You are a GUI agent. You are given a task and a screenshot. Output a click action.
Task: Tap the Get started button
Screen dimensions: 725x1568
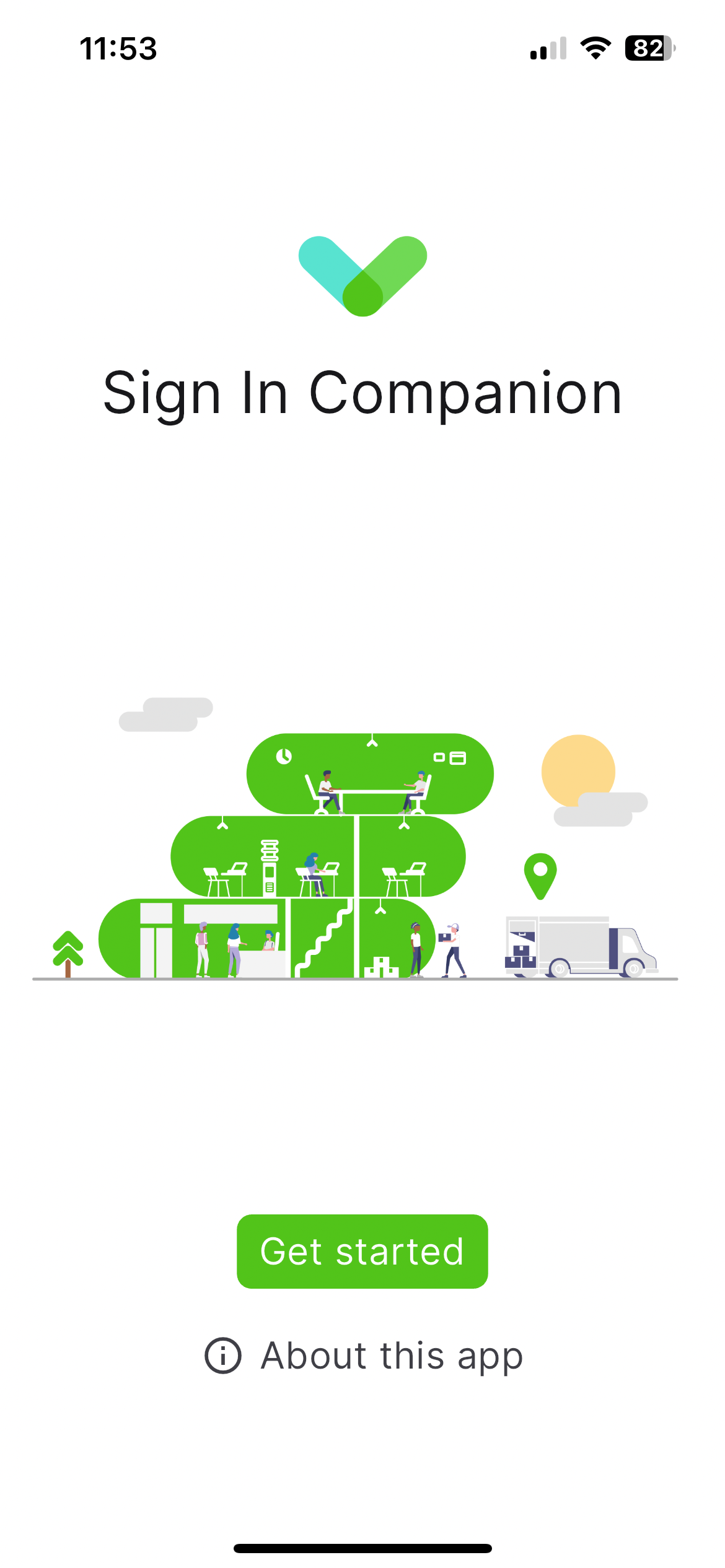pyautogui.click(x=362, y=1252)
